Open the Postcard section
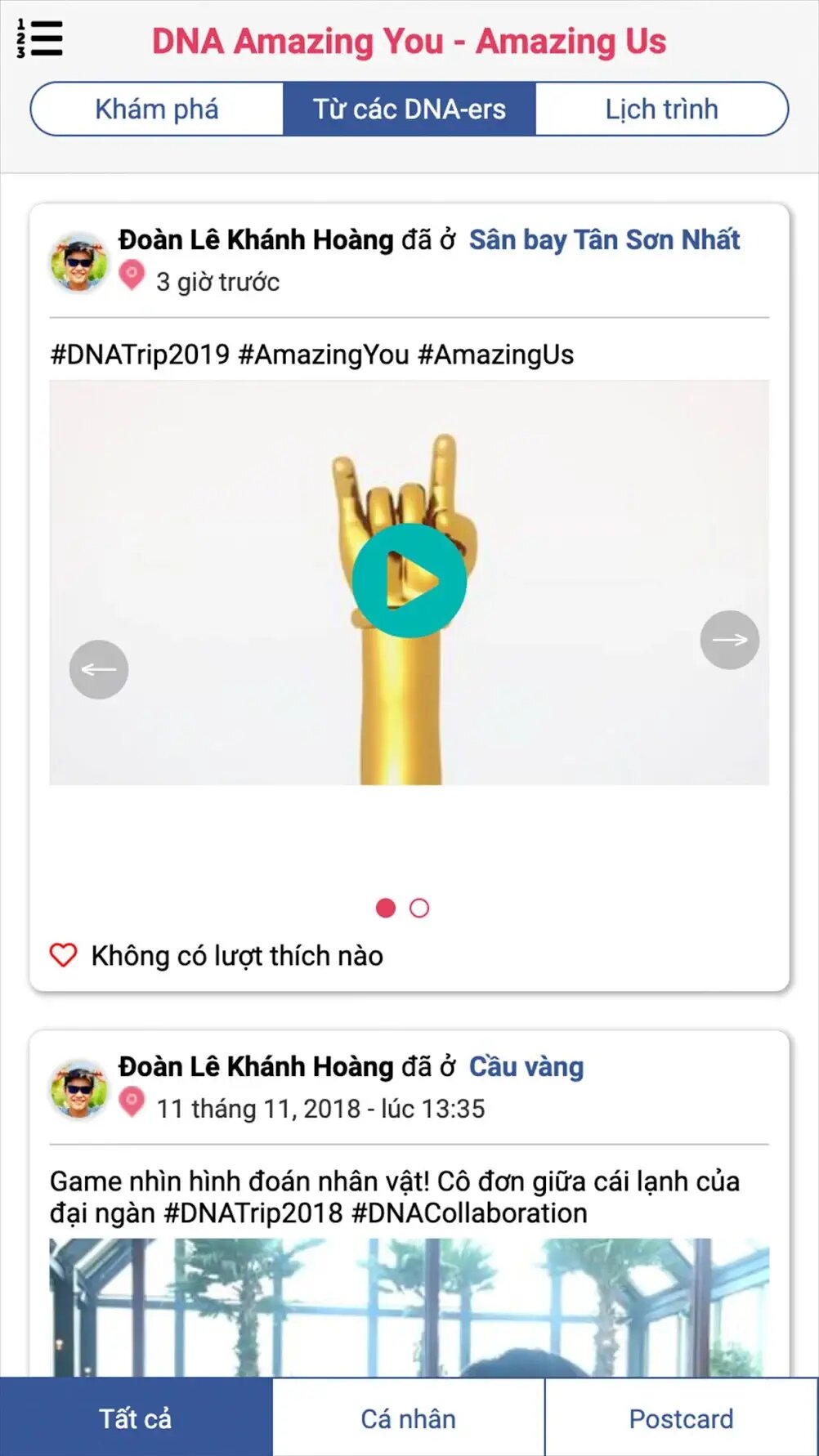 (681, 1418)
